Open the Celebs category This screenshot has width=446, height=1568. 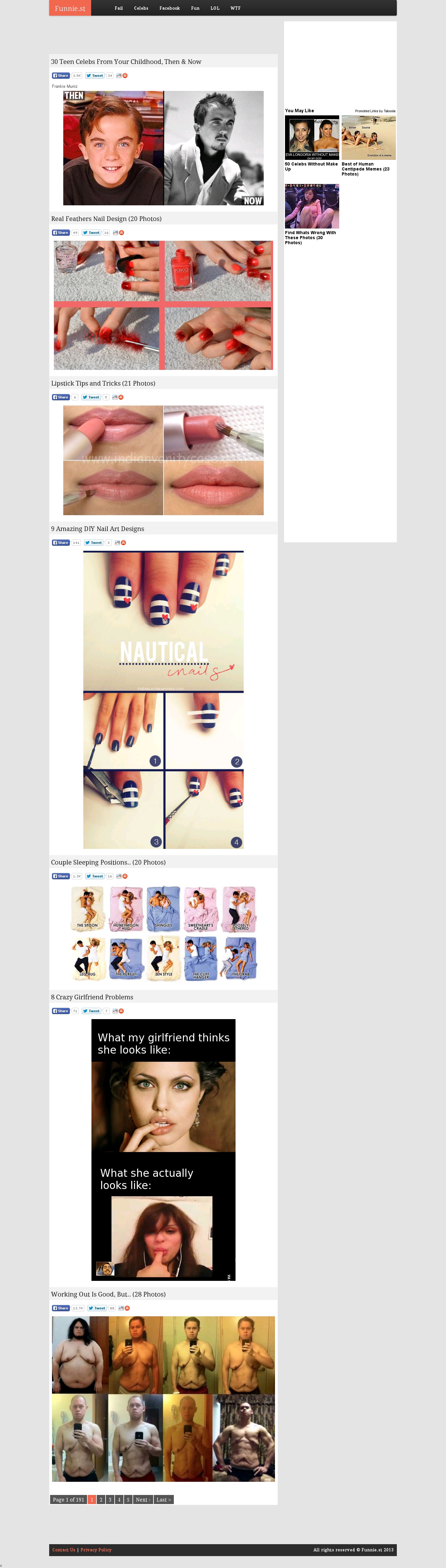click(141, 8)
